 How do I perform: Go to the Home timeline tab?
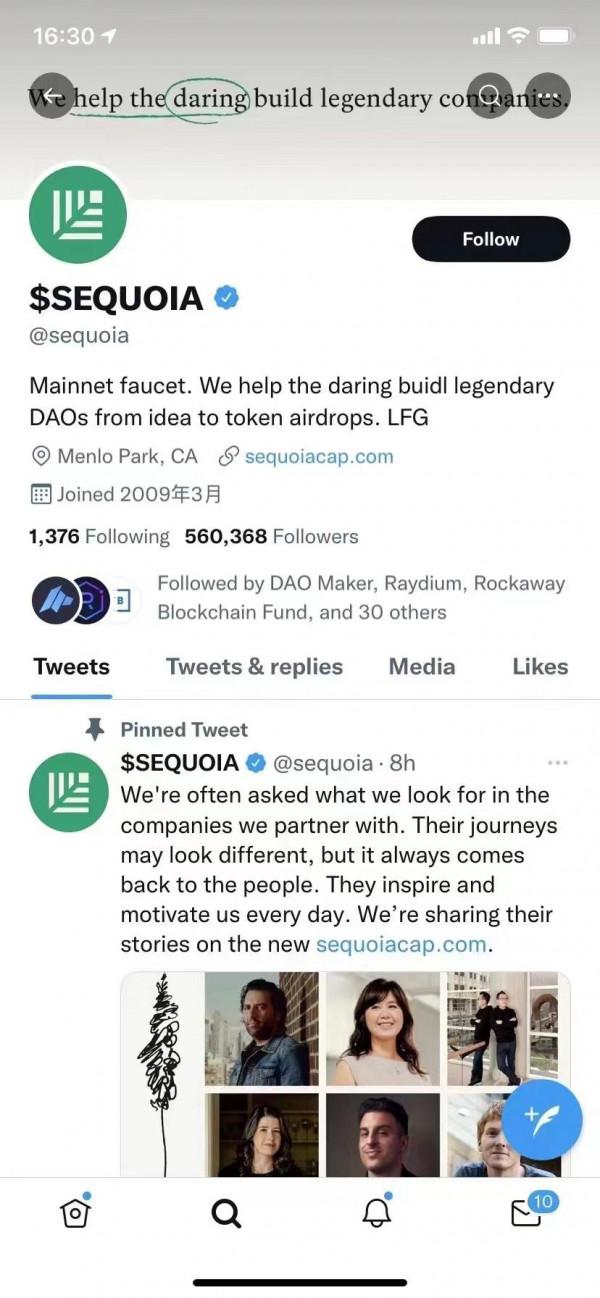[x=75, y=1213]
